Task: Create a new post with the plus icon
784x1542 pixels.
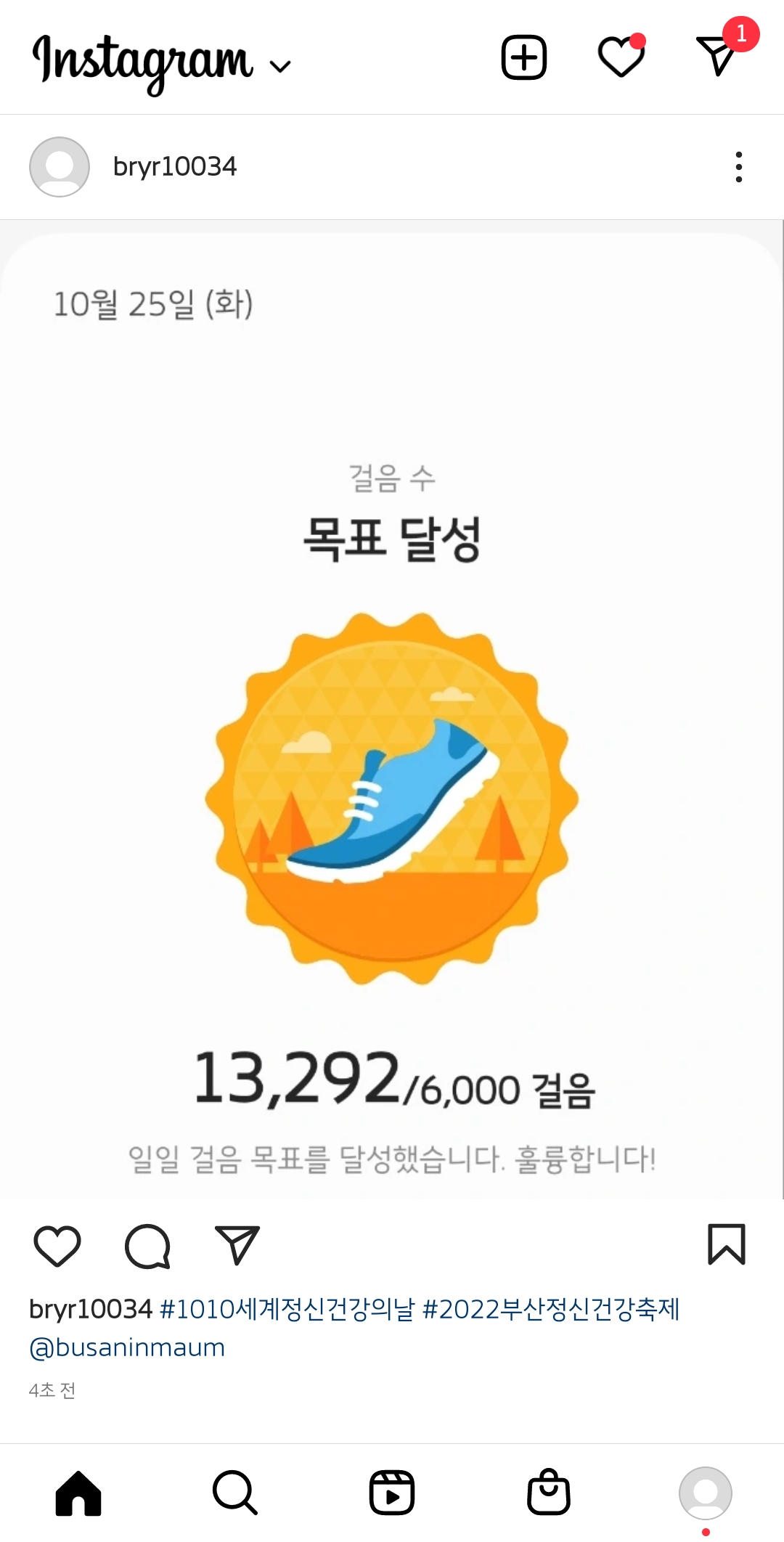Action: [523, 57]
